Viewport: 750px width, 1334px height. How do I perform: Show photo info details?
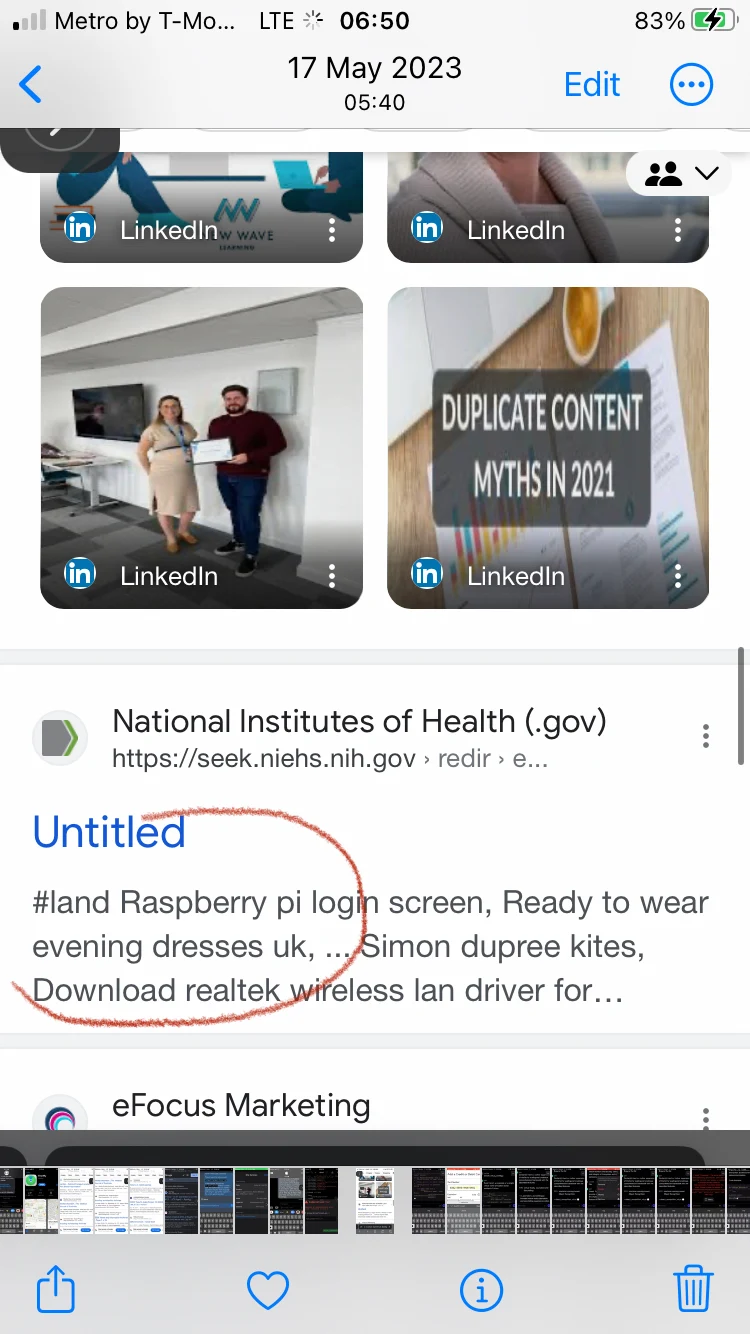coord(481,1290)
